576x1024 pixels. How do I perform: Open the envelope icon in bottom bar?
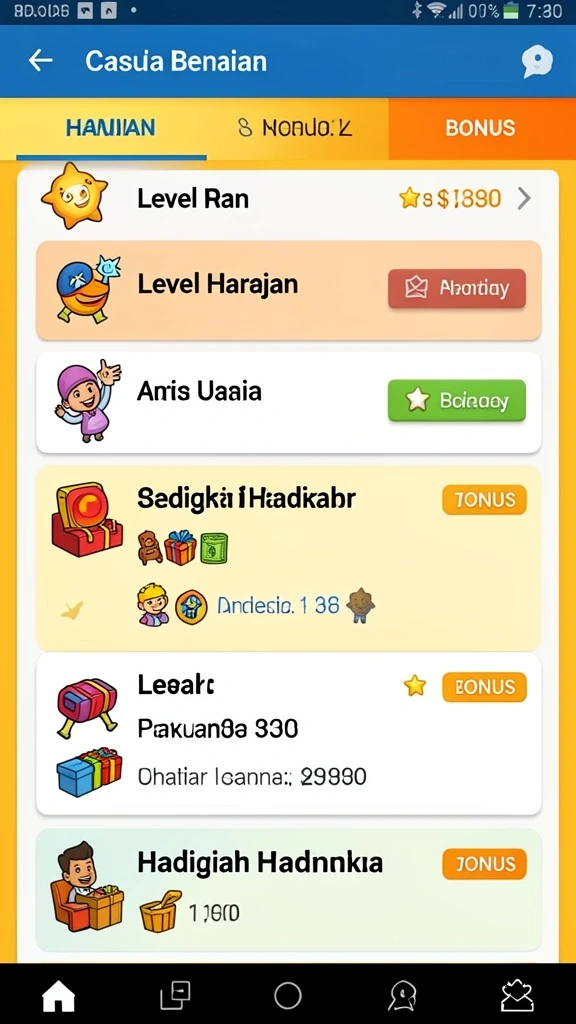tap(518, 997)
